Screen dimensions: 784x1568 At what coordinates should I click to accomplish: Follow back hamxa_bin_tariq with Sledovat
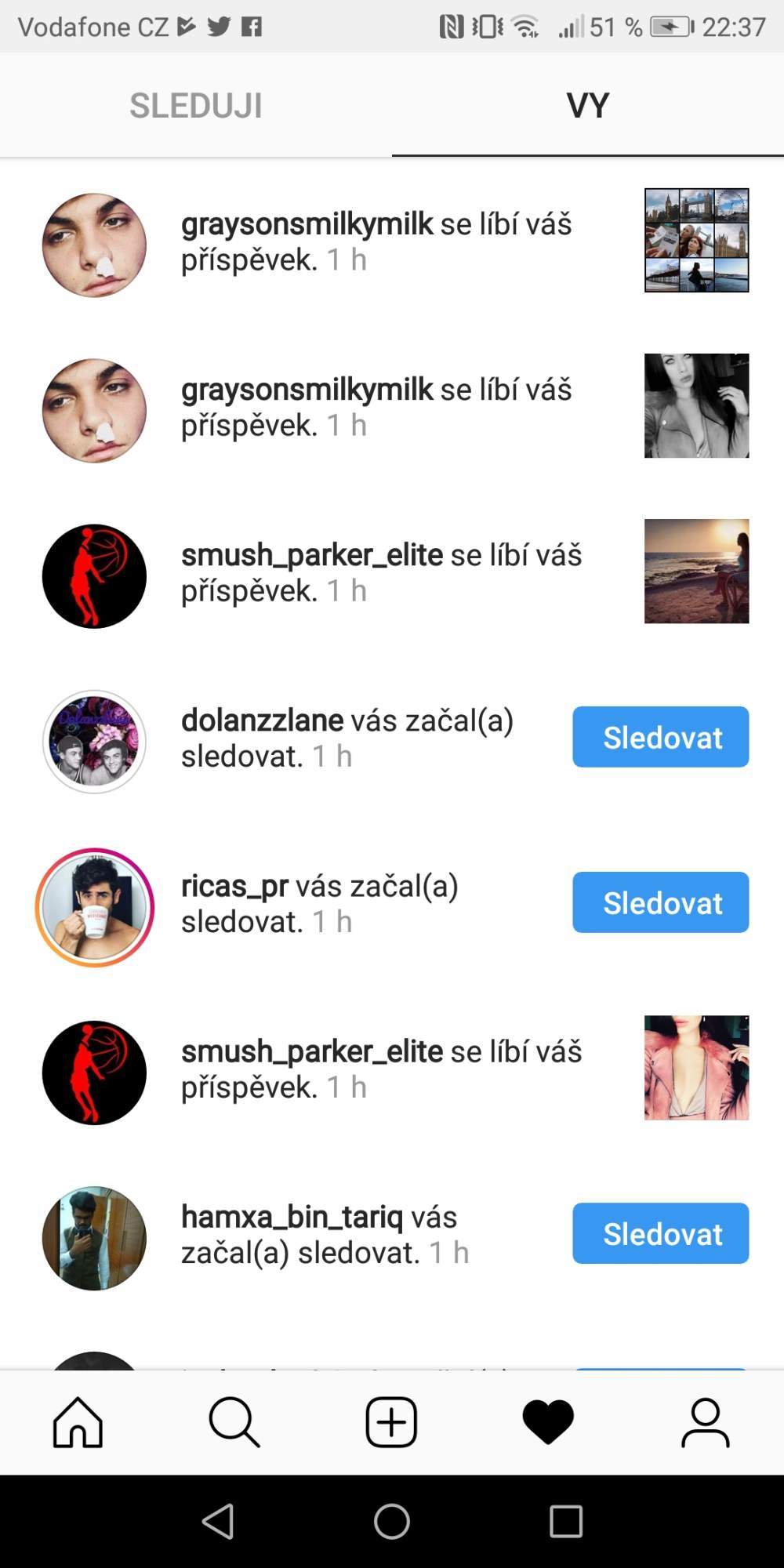click(x=660, y=1233)
